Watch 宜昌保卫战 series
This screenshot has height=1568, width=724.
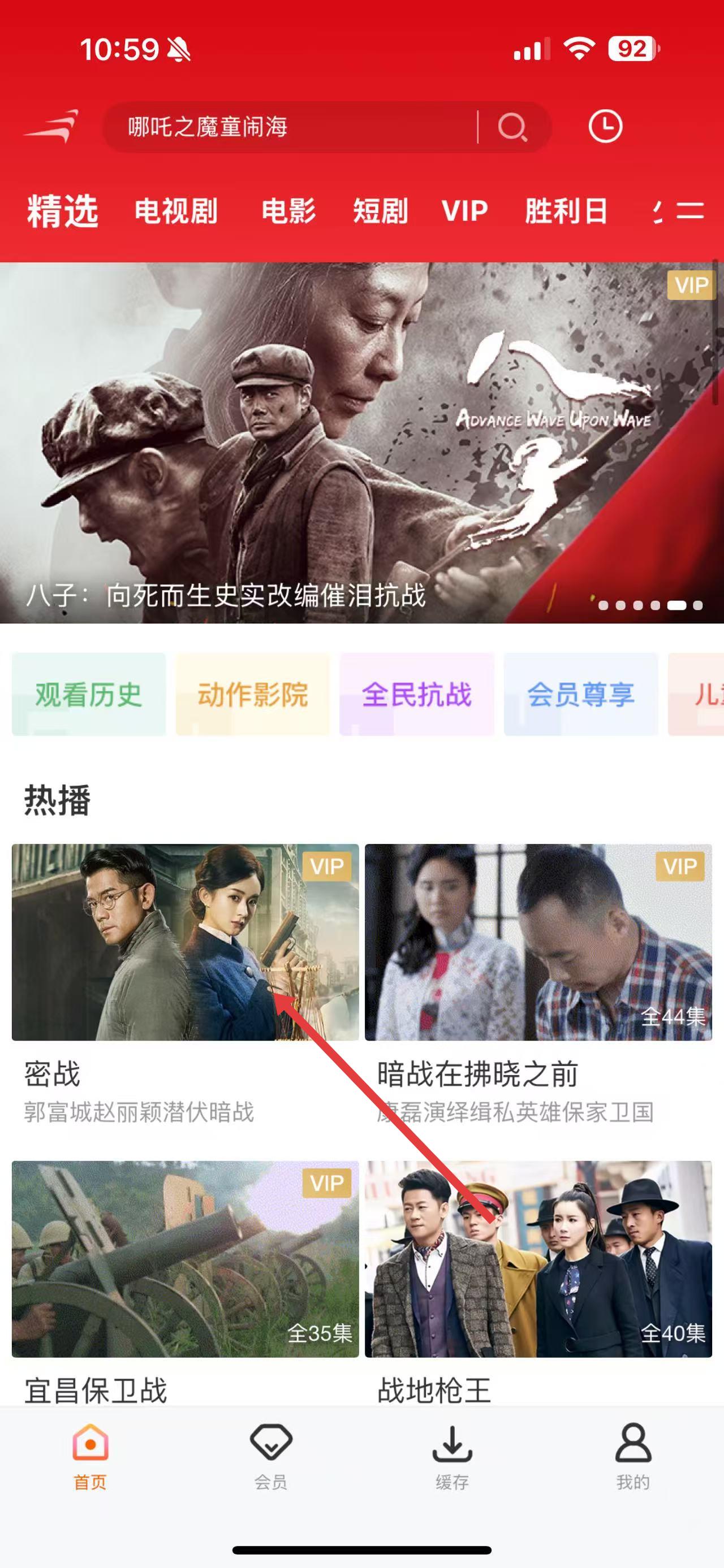pos(185,1259)
